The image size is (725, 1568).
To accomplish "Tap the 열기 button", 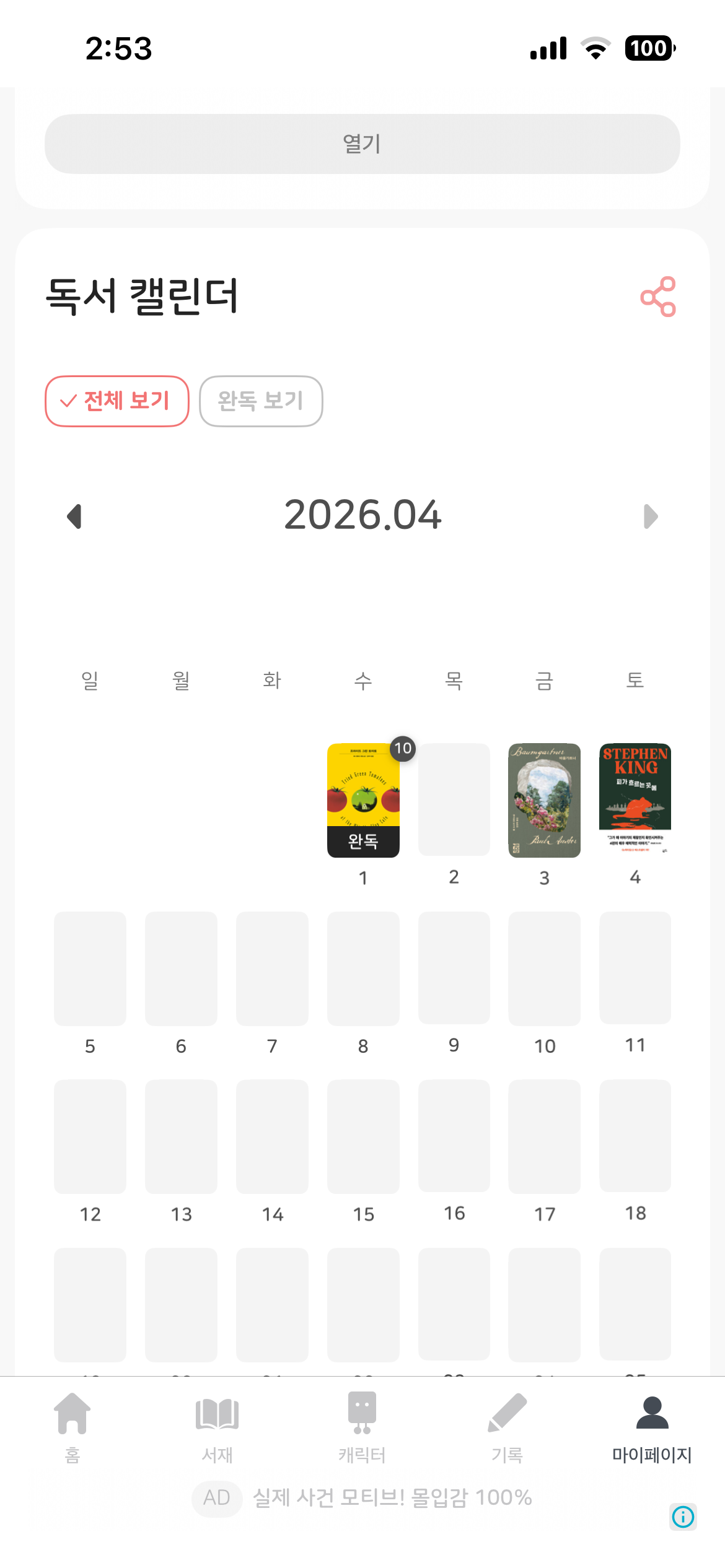I will pos(362,144).
